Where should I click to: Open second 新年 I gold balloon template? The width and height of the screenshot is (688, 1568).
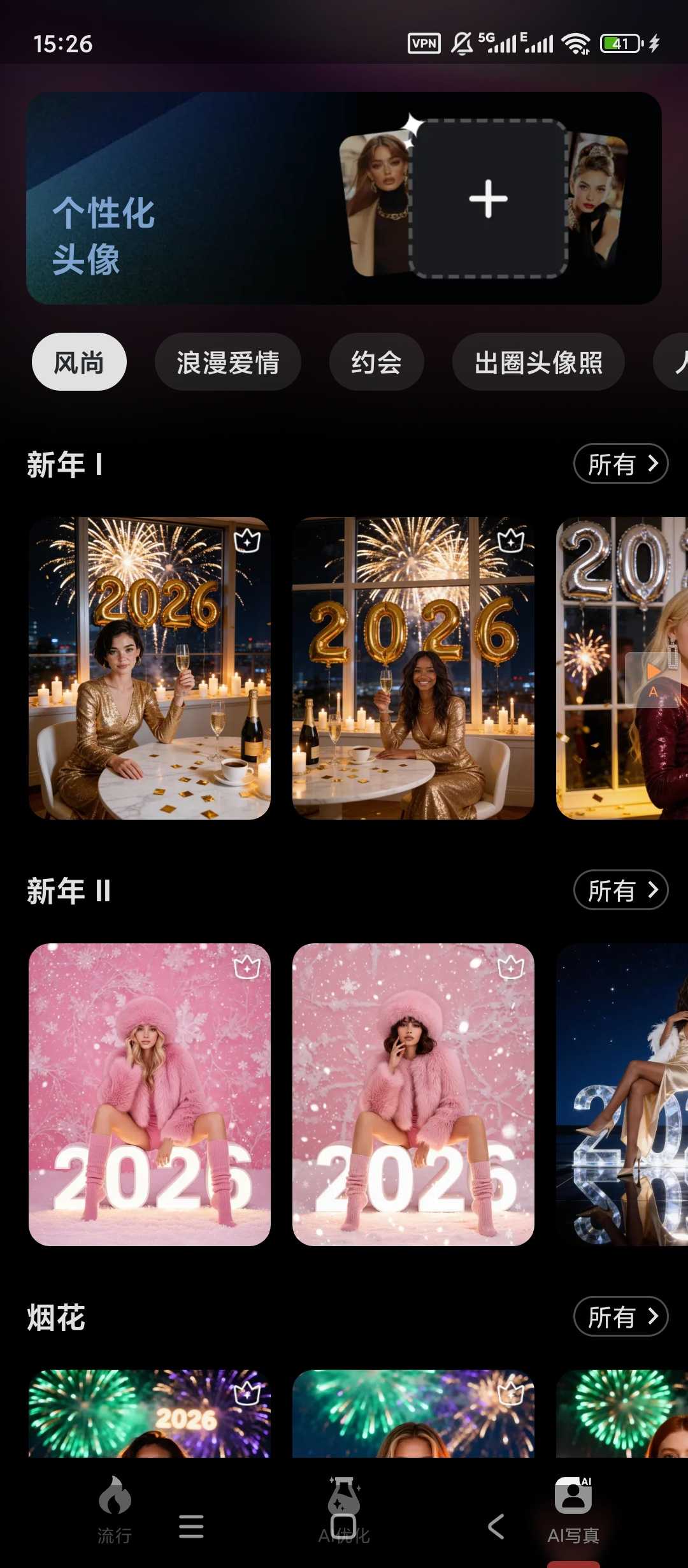click(413, 668)
